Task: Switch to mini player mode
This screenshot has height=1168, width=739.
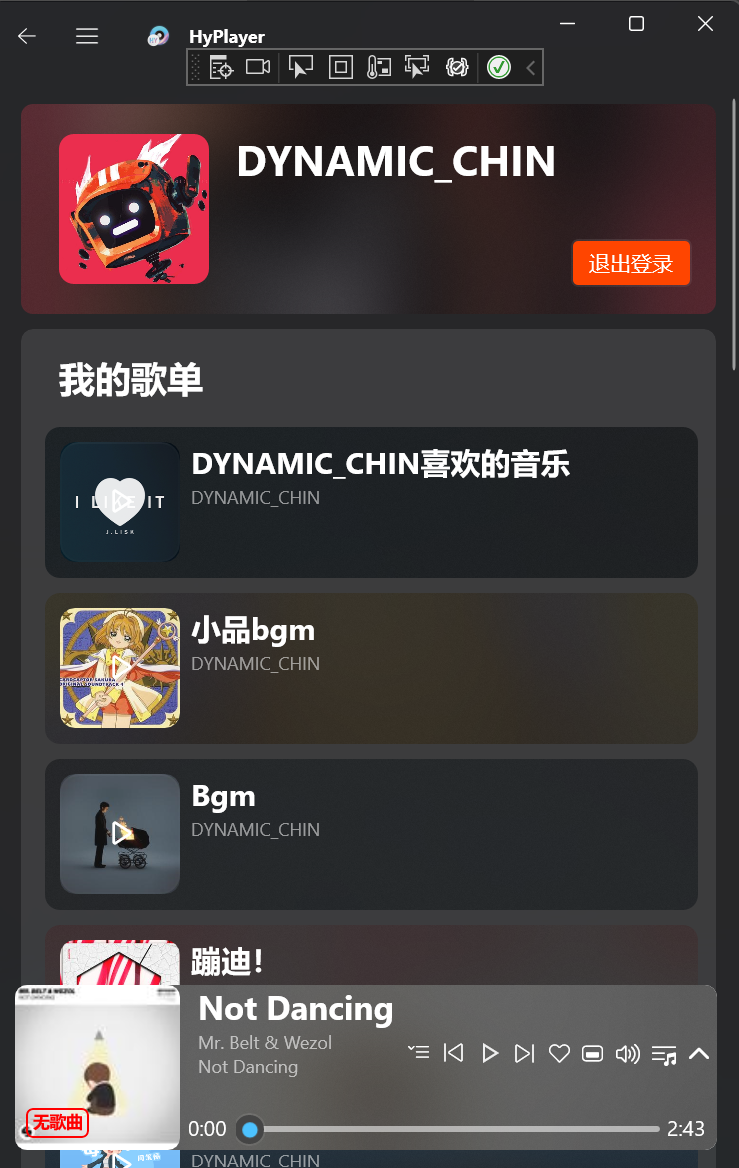Action: [593, 1053]
